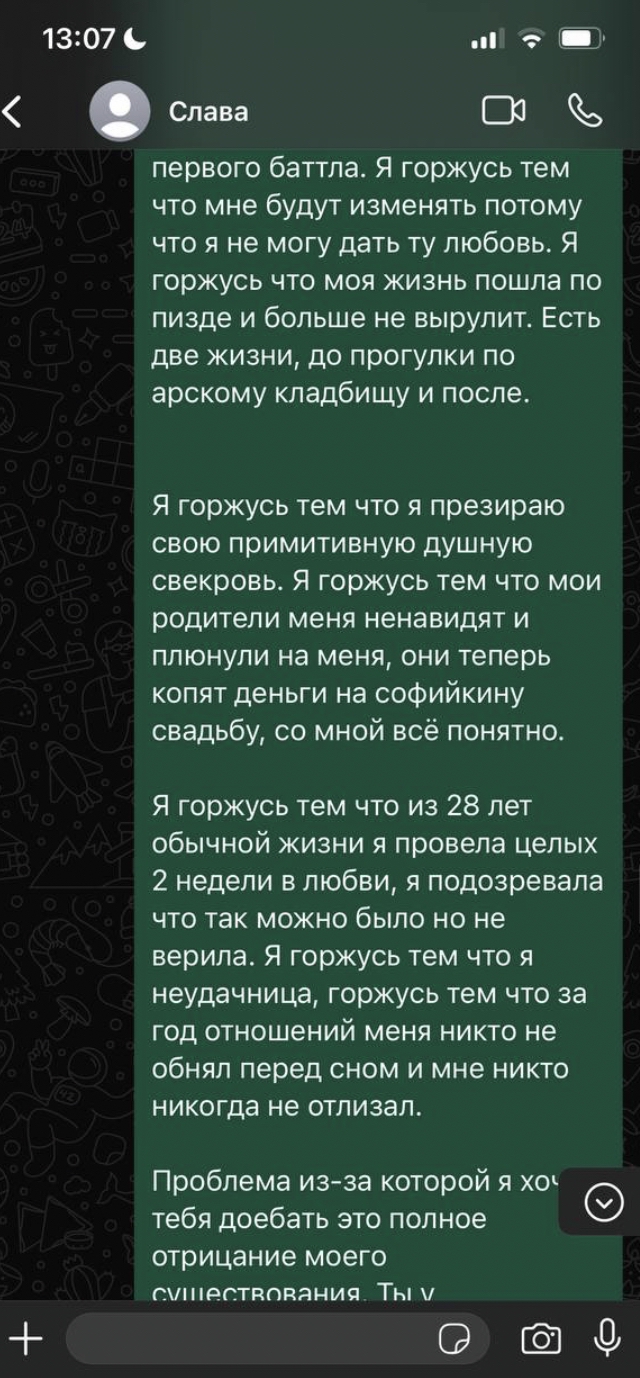Viewport: 640px width, 1378px height.
Task: Start a video call with Слава
Action: (x=503, y=110)
